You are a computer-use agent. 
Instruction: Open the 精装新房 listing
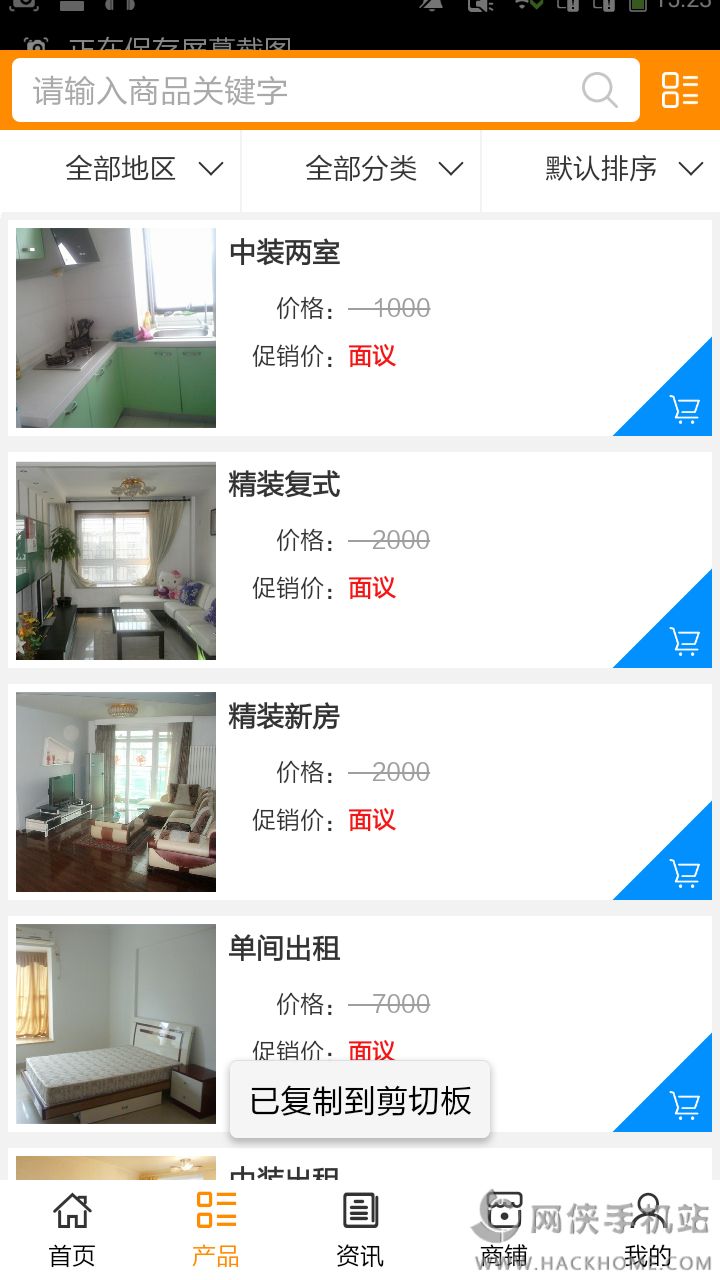[285, 717]
